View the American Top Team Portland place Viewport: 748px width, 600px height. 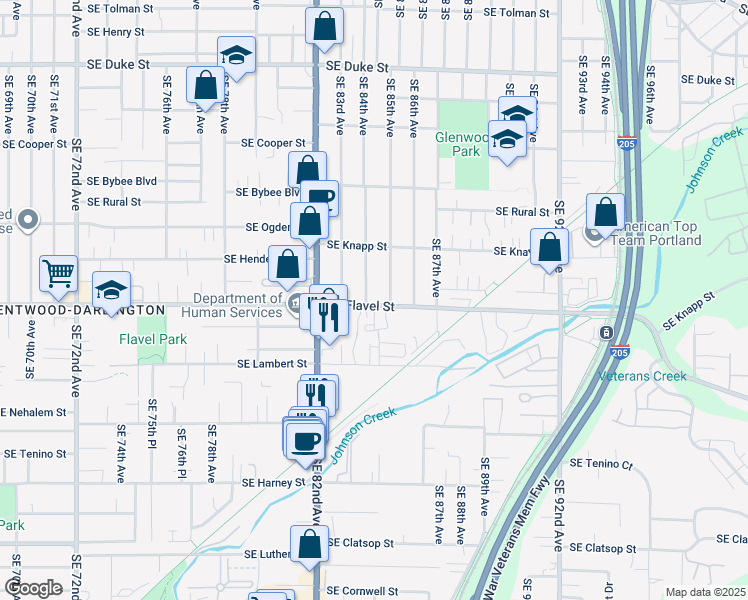tap(596, 236)
